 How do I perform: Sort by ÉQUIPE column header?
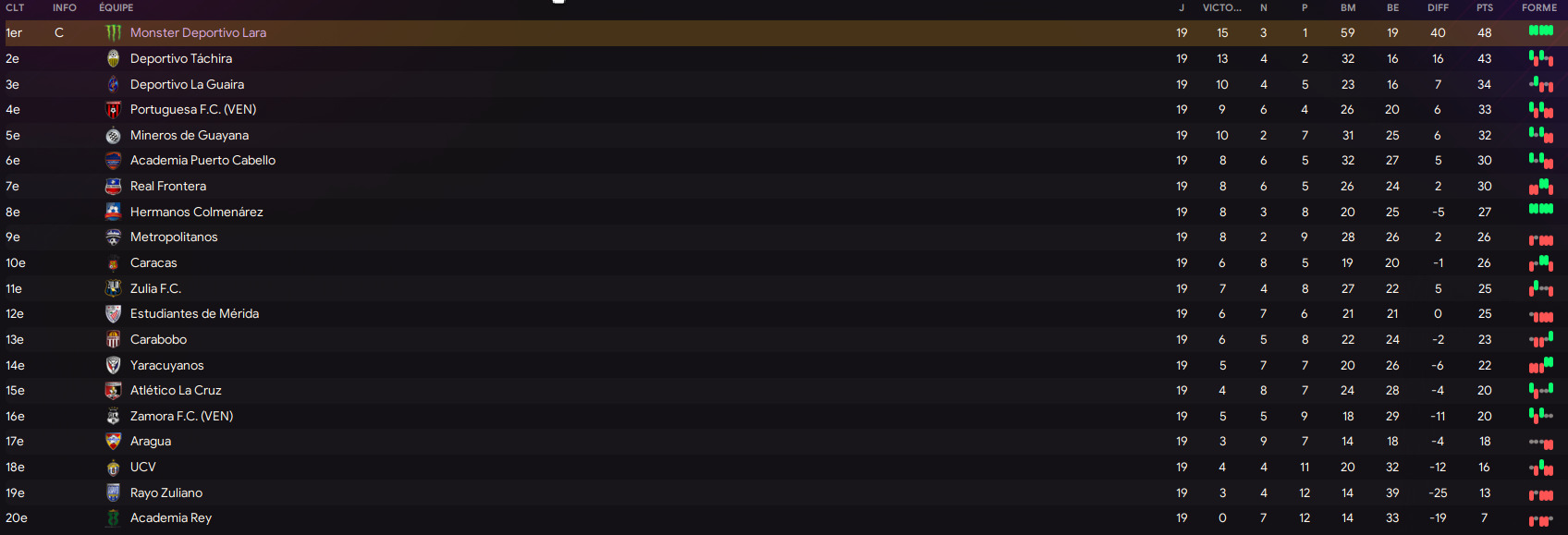(x=116, y=7)
